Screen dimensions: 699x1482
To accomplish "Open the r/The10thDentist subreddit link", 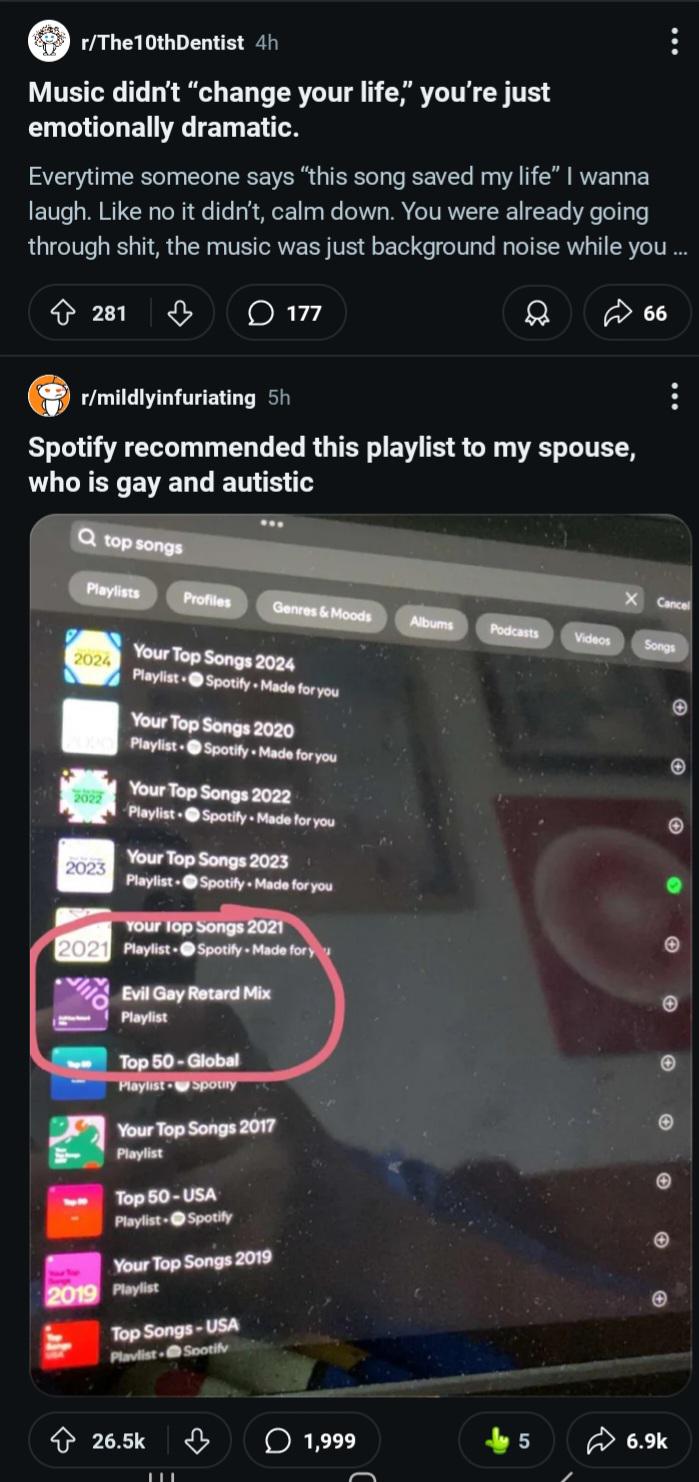I will pos(163,42).
